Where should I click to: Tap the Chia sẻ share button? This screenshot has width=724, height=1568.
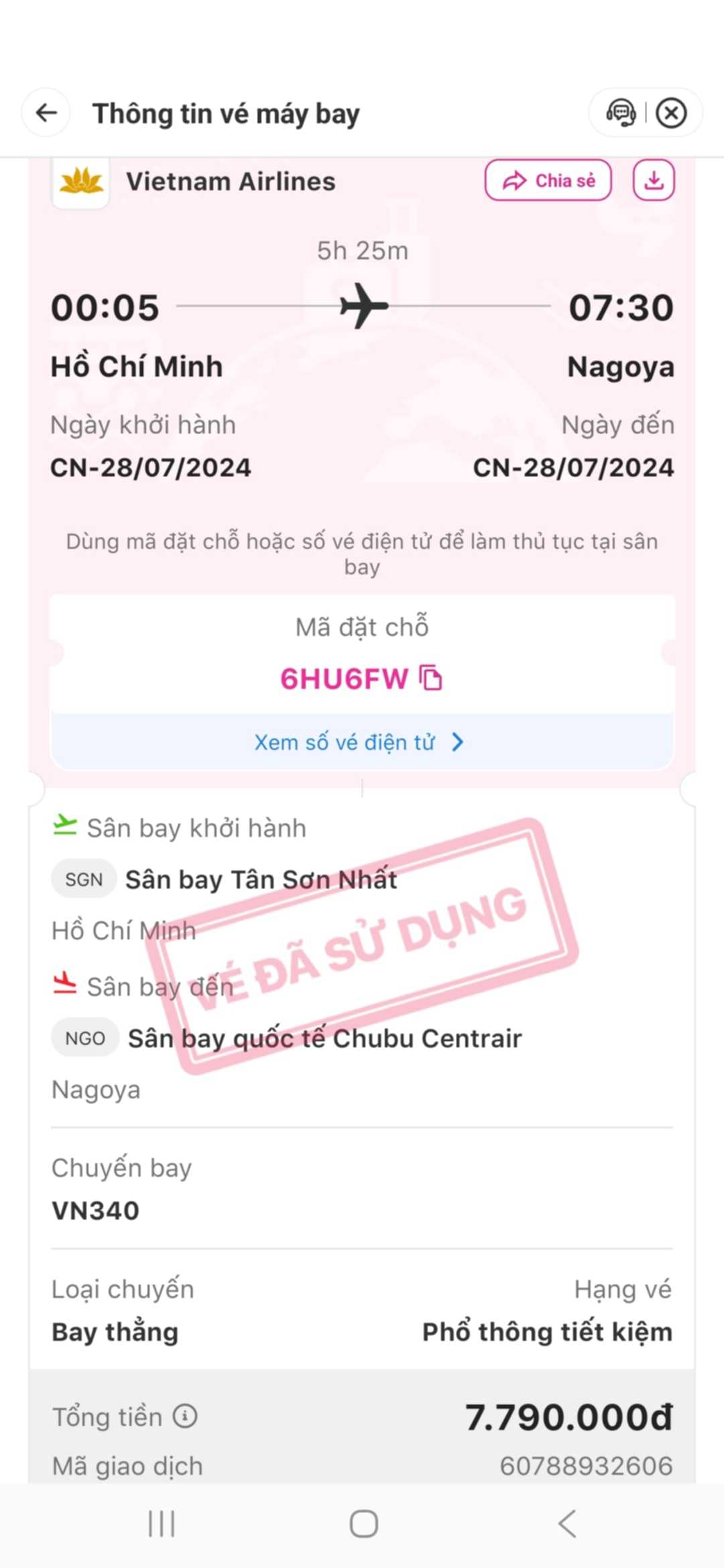pyautogui.click(x=548, y=180)
